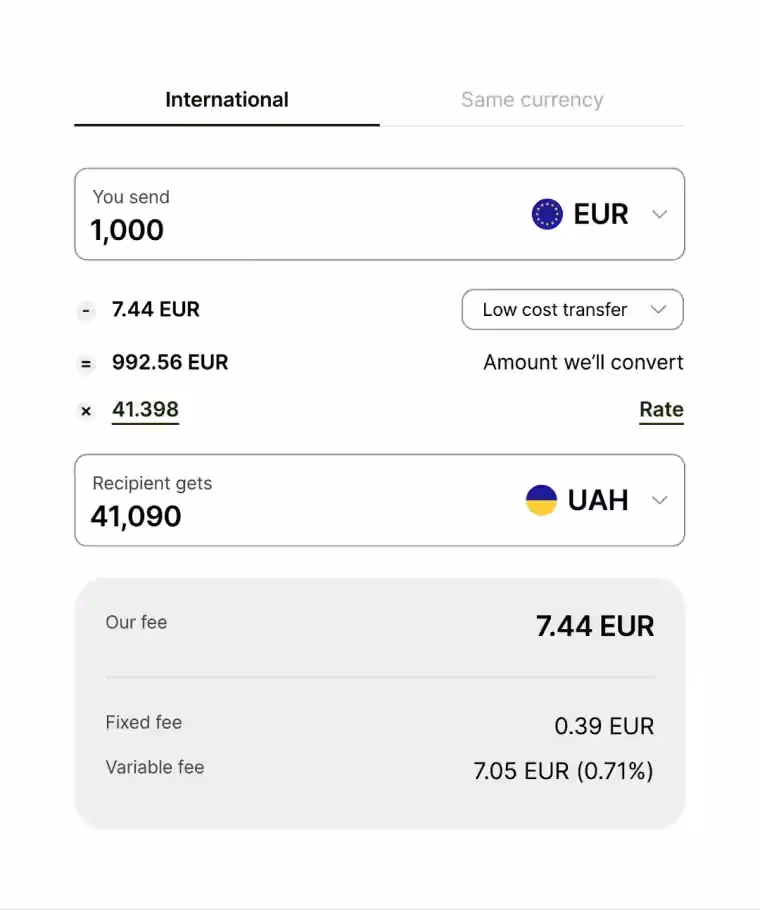
Task: Click the Ukrainian flag icon next to UAH
Action: pyautogui.click(x=540, y=500)
